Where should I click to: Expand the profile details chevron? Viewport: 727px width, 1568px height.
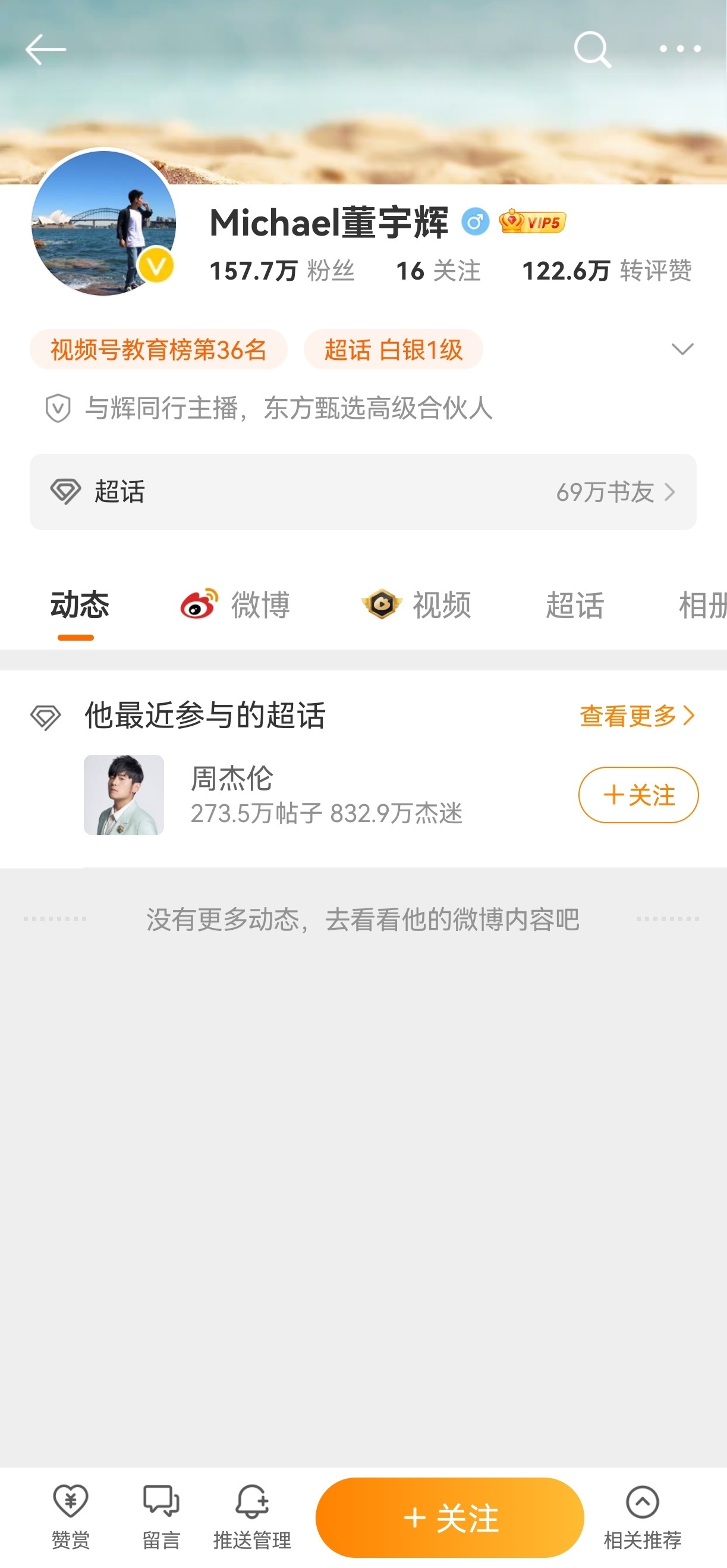tap(682, 349)
